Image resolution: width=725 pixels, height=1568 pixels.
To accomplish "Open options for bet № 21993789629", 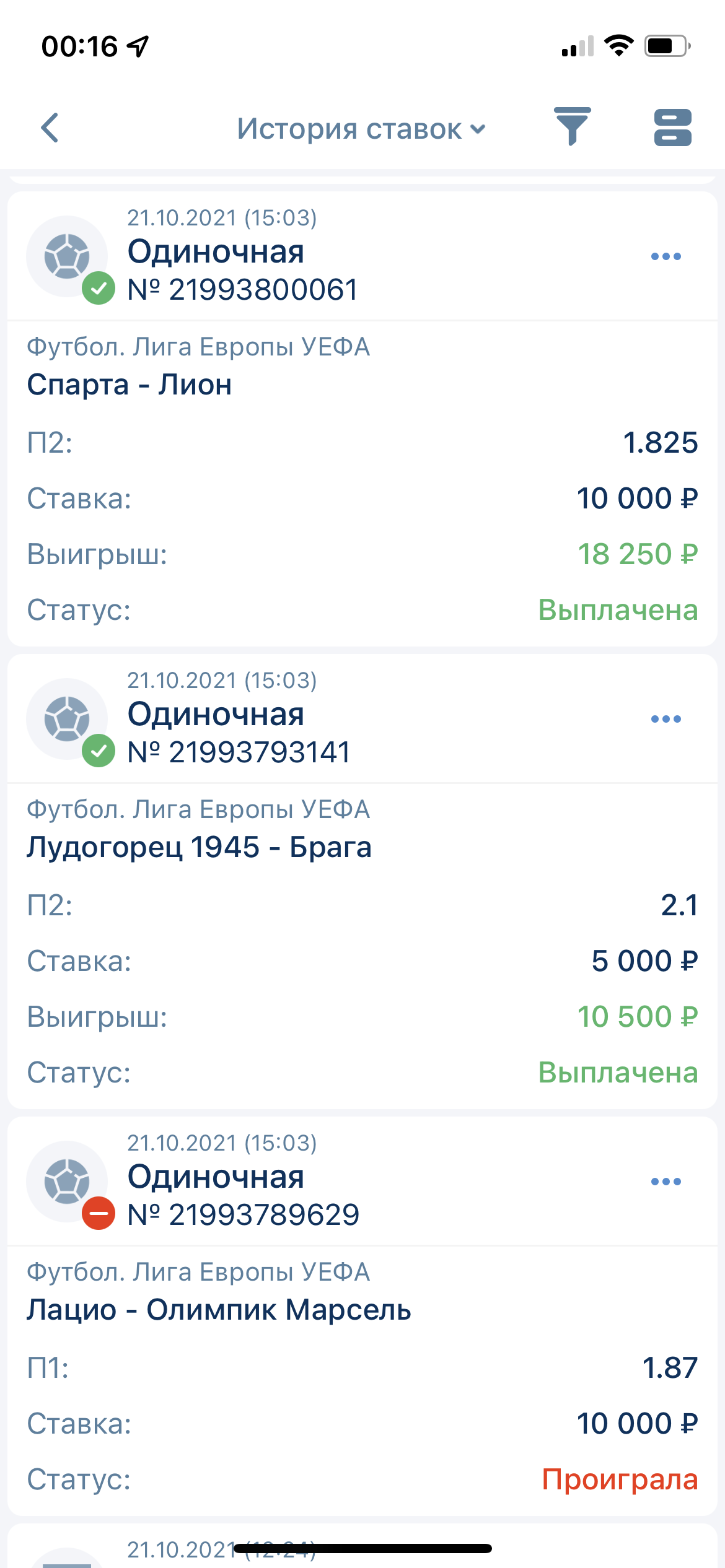I will click(x=666, y=1182).
